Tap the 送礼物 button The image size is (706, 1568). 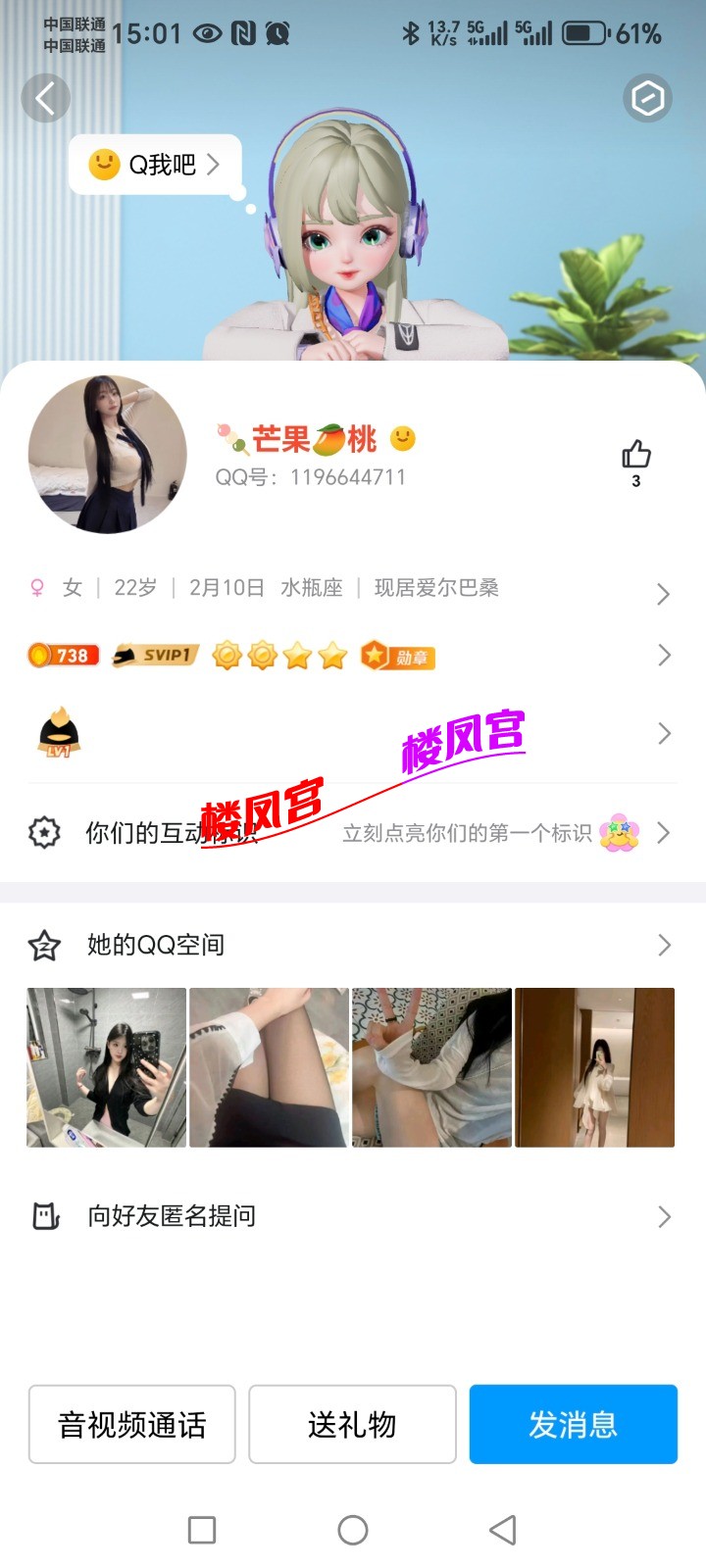tap(352, 1424)
